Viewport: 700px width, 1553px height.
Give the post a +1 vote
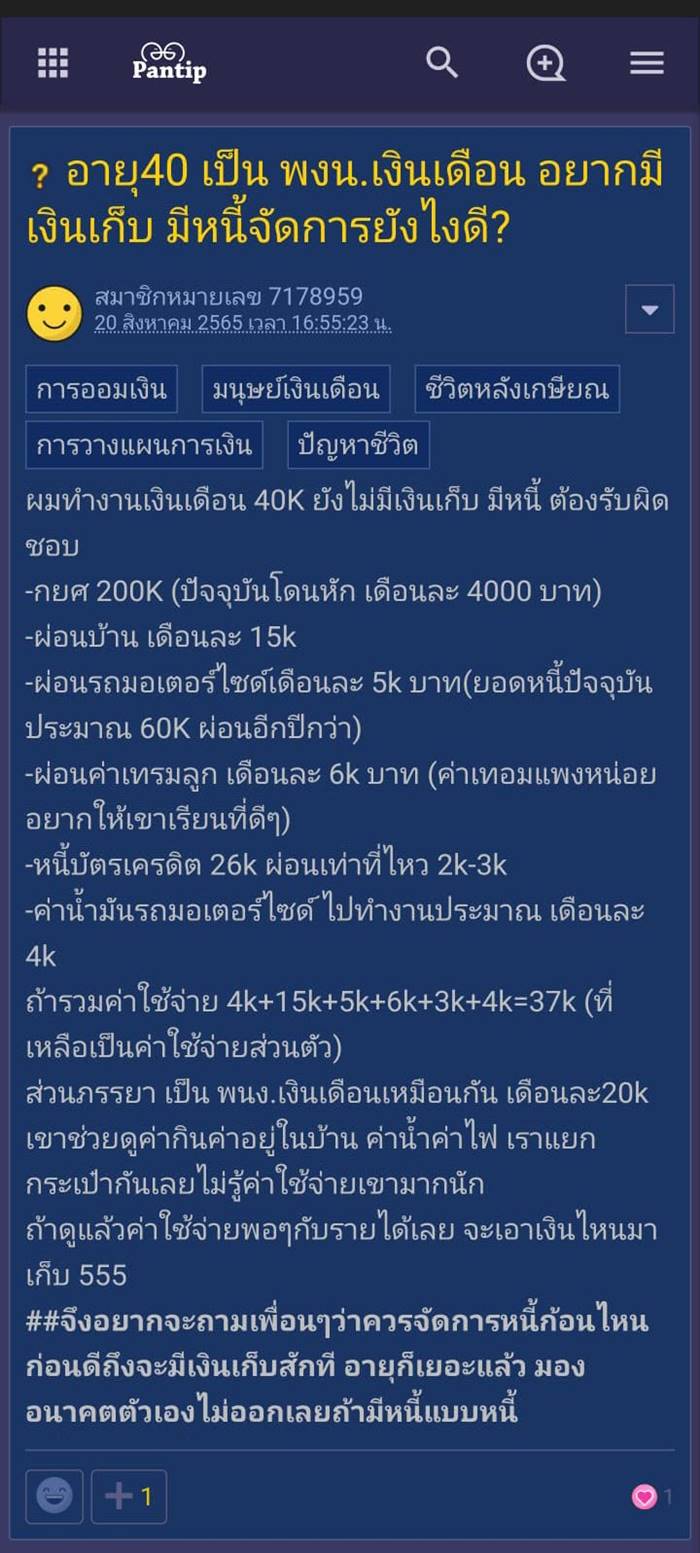pyautogui.click(x=129, y=1496)
